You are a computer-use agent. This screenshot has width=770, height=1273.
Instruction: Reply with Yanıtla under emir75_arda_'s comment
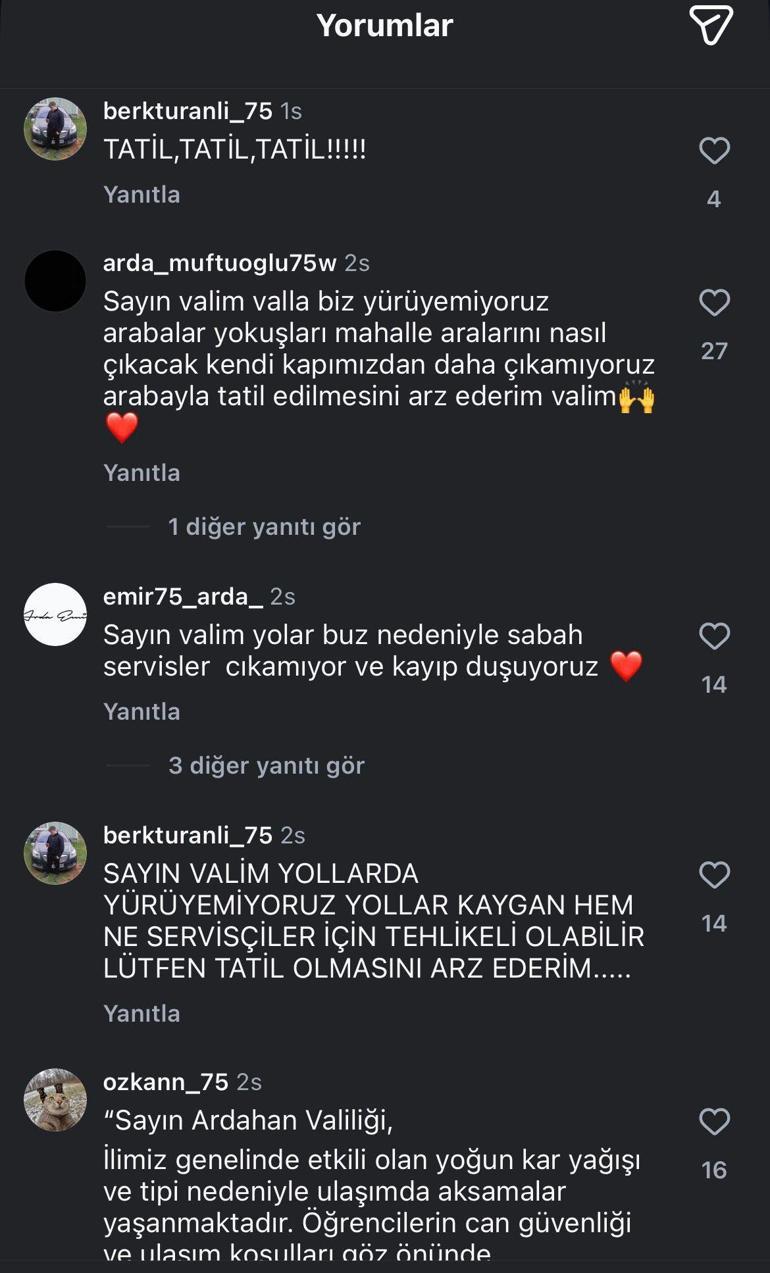[141, 711]
